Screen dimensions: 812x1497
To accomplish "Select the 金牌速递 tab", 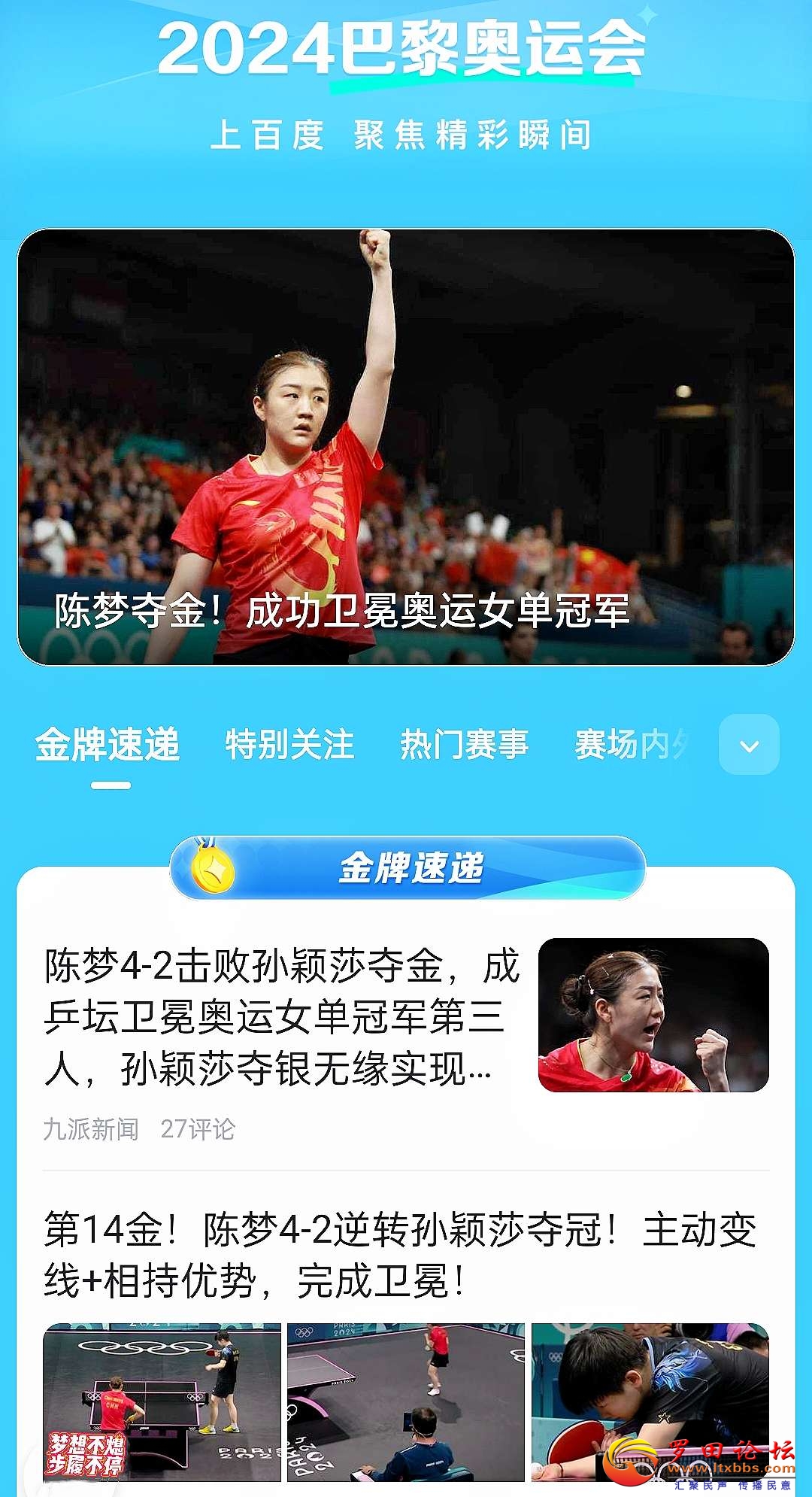I will pyautogui.click(x=108, y=745).
